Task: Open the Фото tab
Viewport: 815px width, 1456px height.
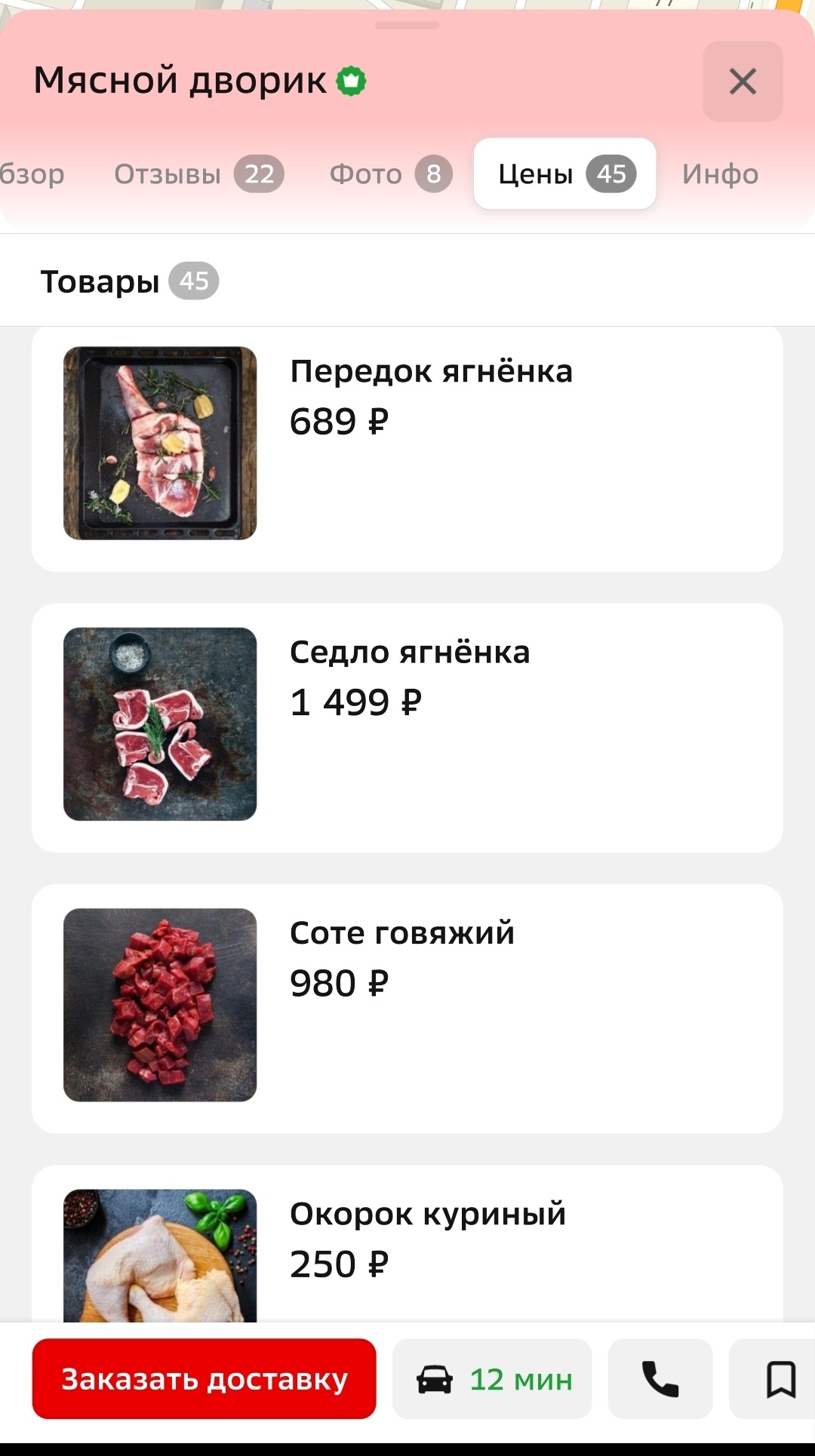Action: [x=390, y=174]
